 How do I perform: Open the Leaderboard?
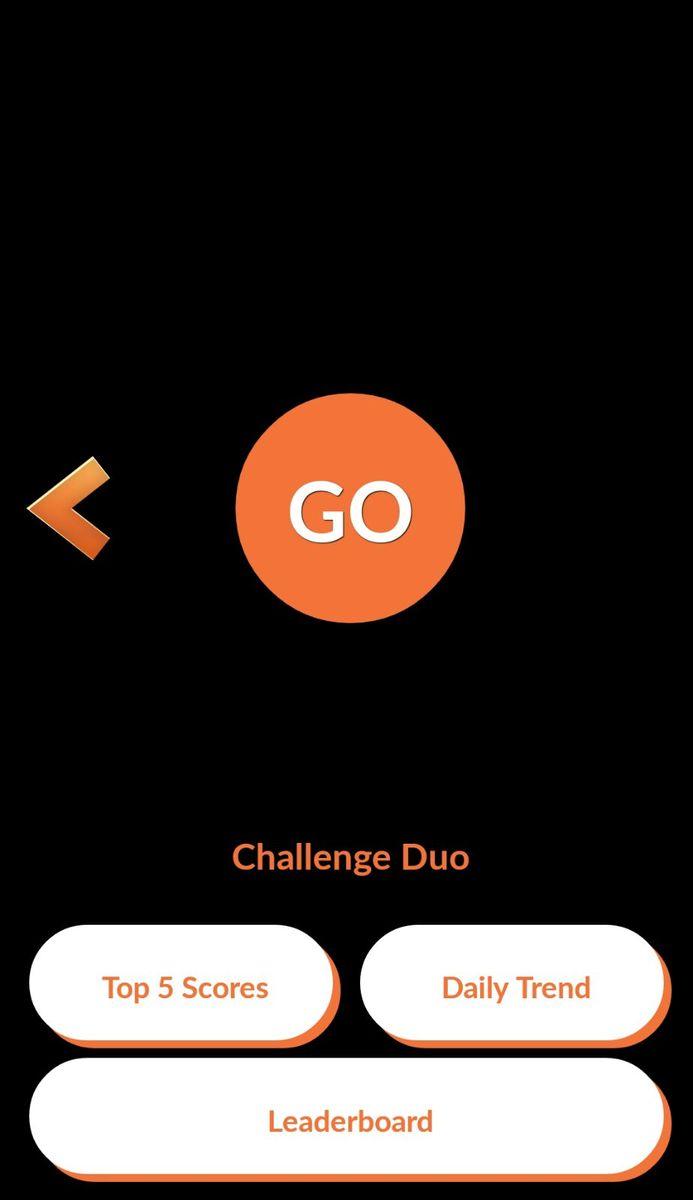point(348,1118)
